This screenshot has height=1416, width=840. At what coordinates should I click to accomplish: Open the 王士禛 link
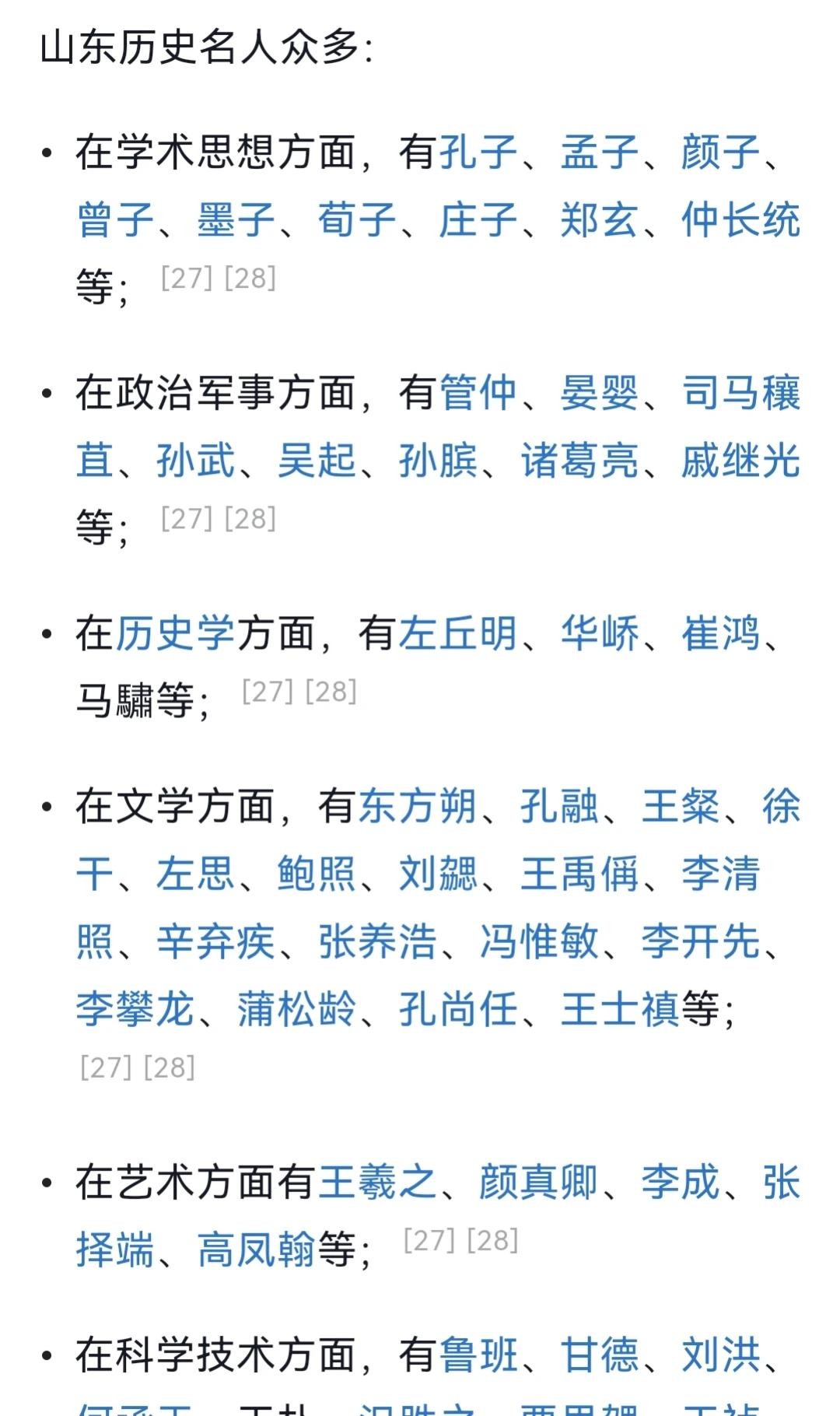click(620, 1010)
